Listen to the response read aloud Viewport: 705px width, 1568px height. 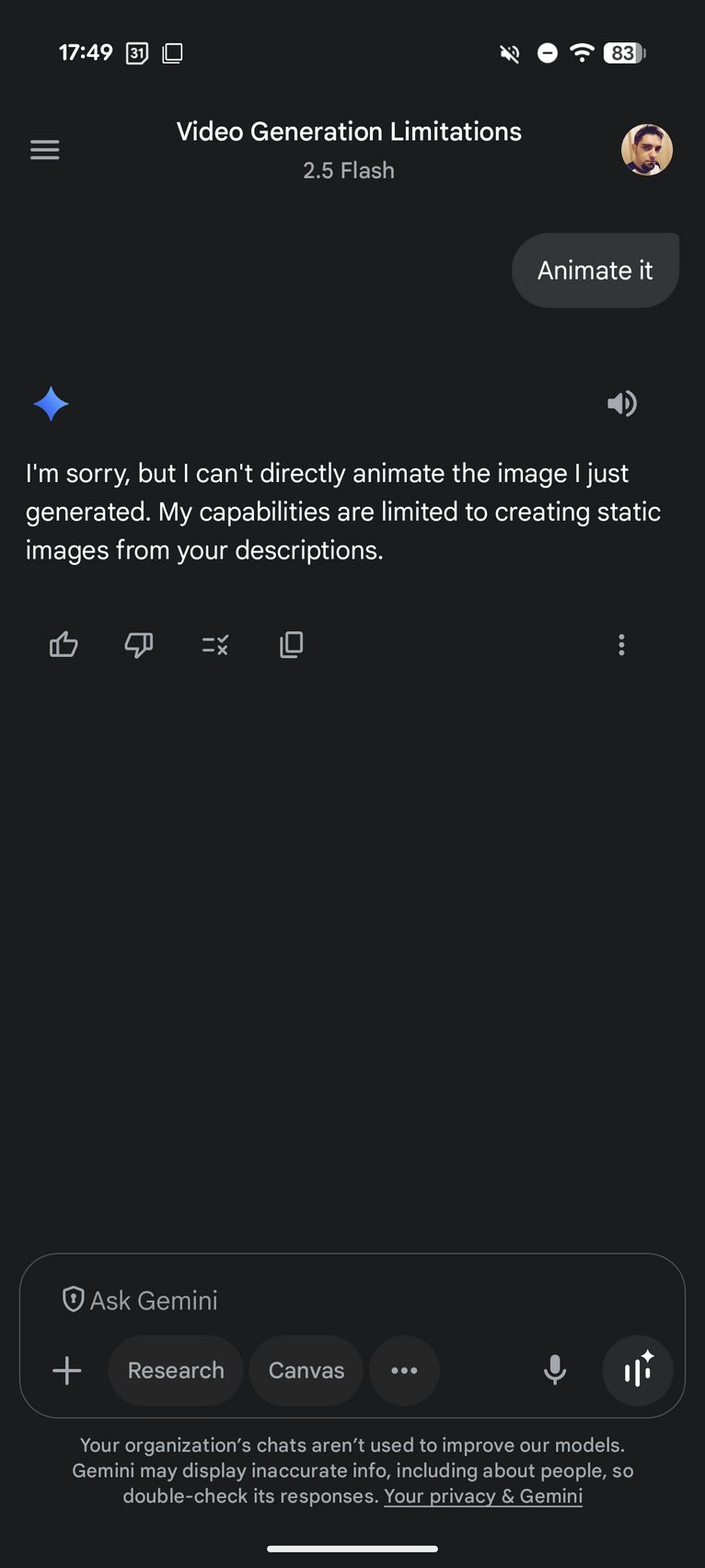tap(622, 403)
